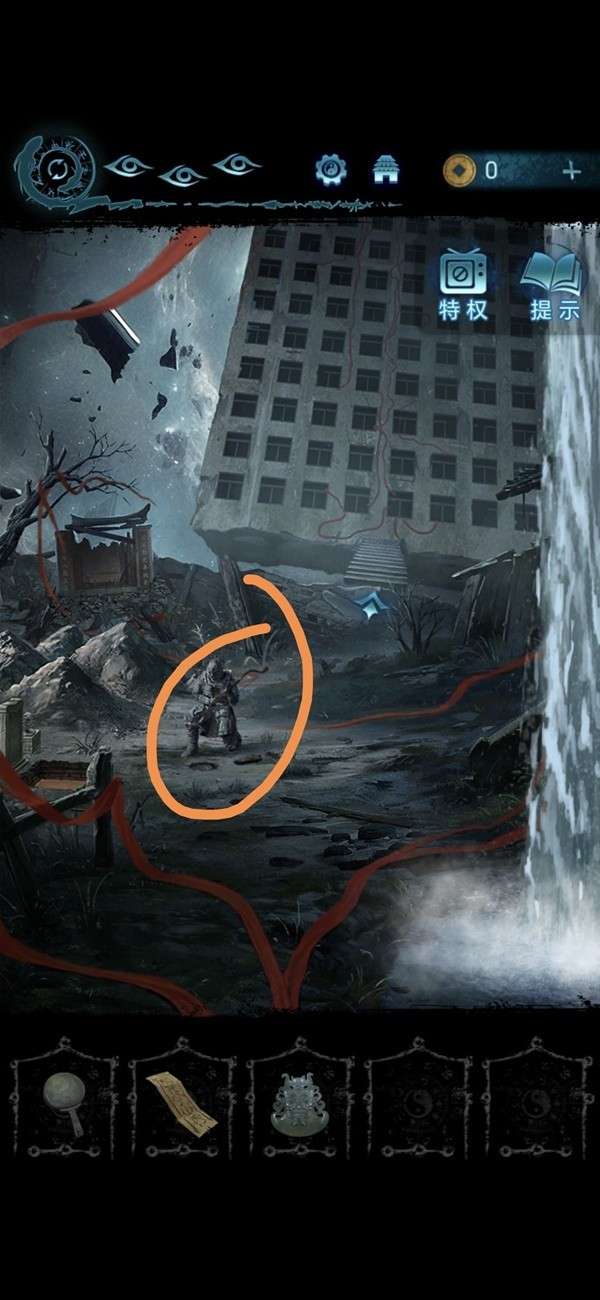Tap the circular swirl emblem at top left
Screen dimensions: 600x1300
[x=57, y=169]
